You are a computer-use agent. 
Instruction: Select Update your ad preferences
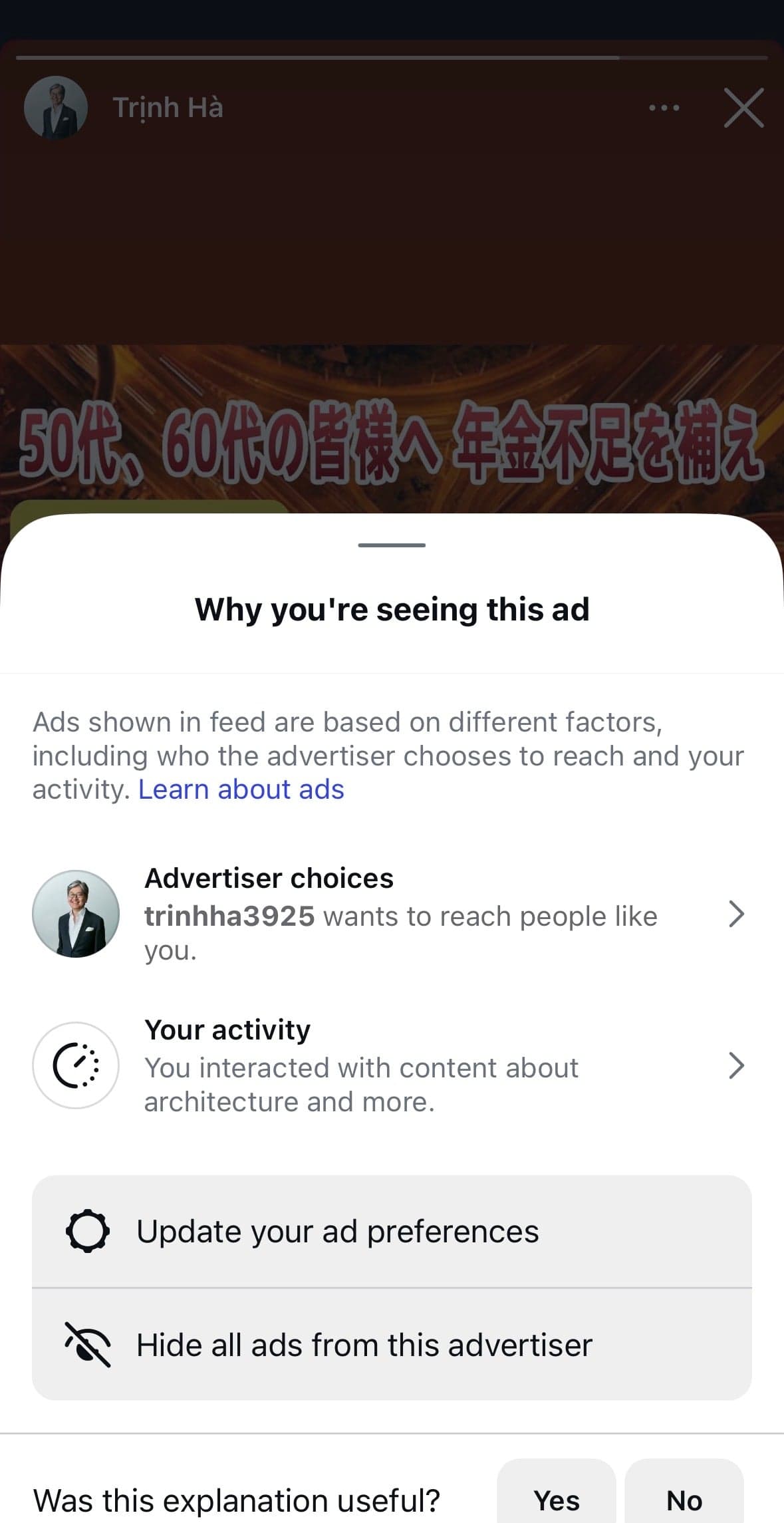coord(392,1231)
